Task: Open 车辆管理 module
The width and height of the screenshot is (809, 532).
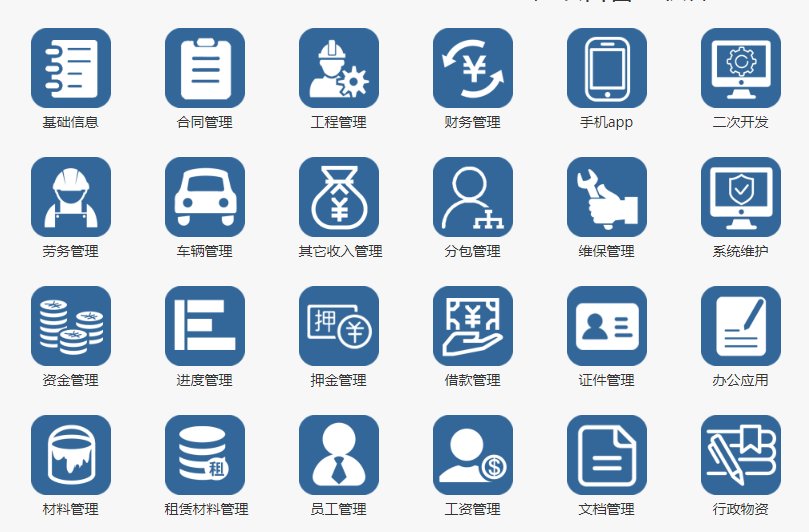Action: [205, 197]
